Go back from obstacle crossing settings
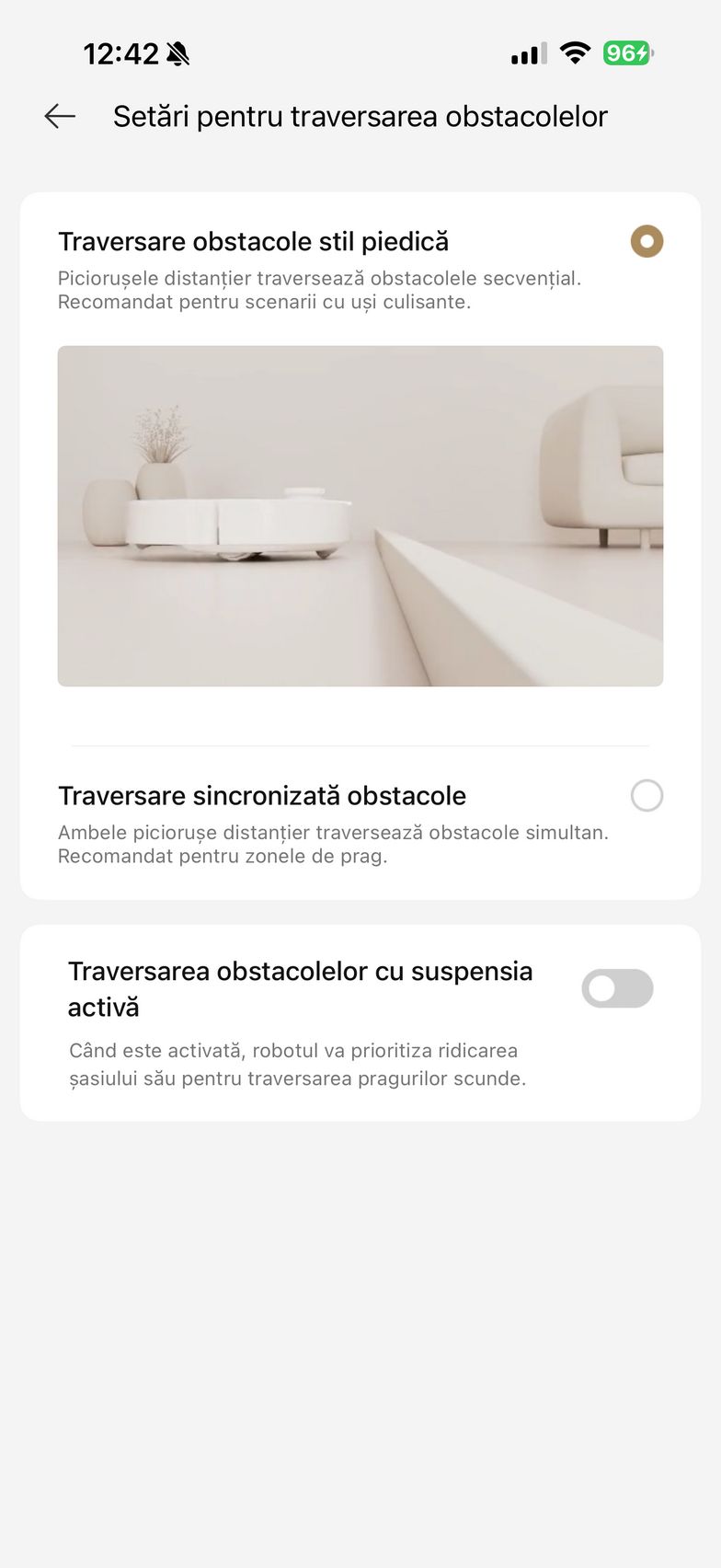The height and width of the screenshot is (1568, 721). [60, 116]
